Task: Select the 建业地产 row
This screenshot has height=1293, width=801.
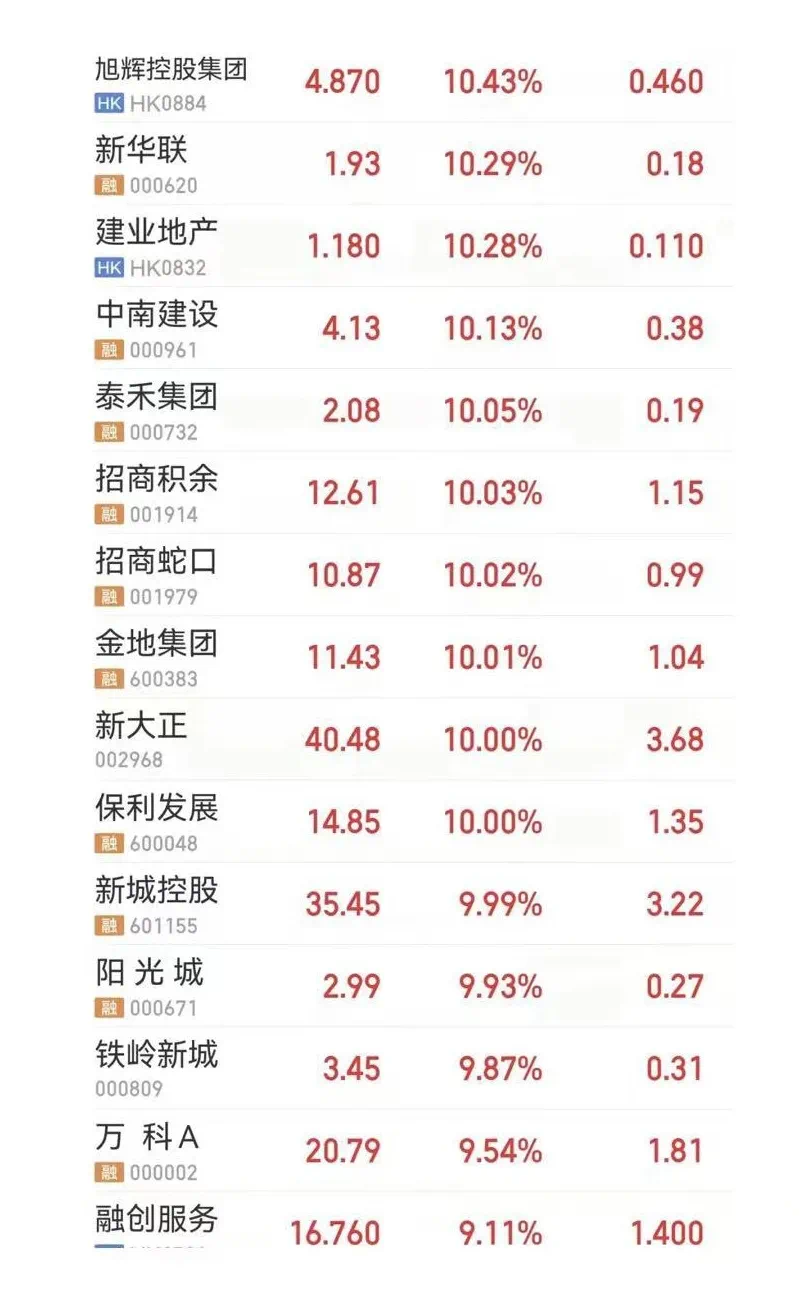Action: tap(156, 234)
